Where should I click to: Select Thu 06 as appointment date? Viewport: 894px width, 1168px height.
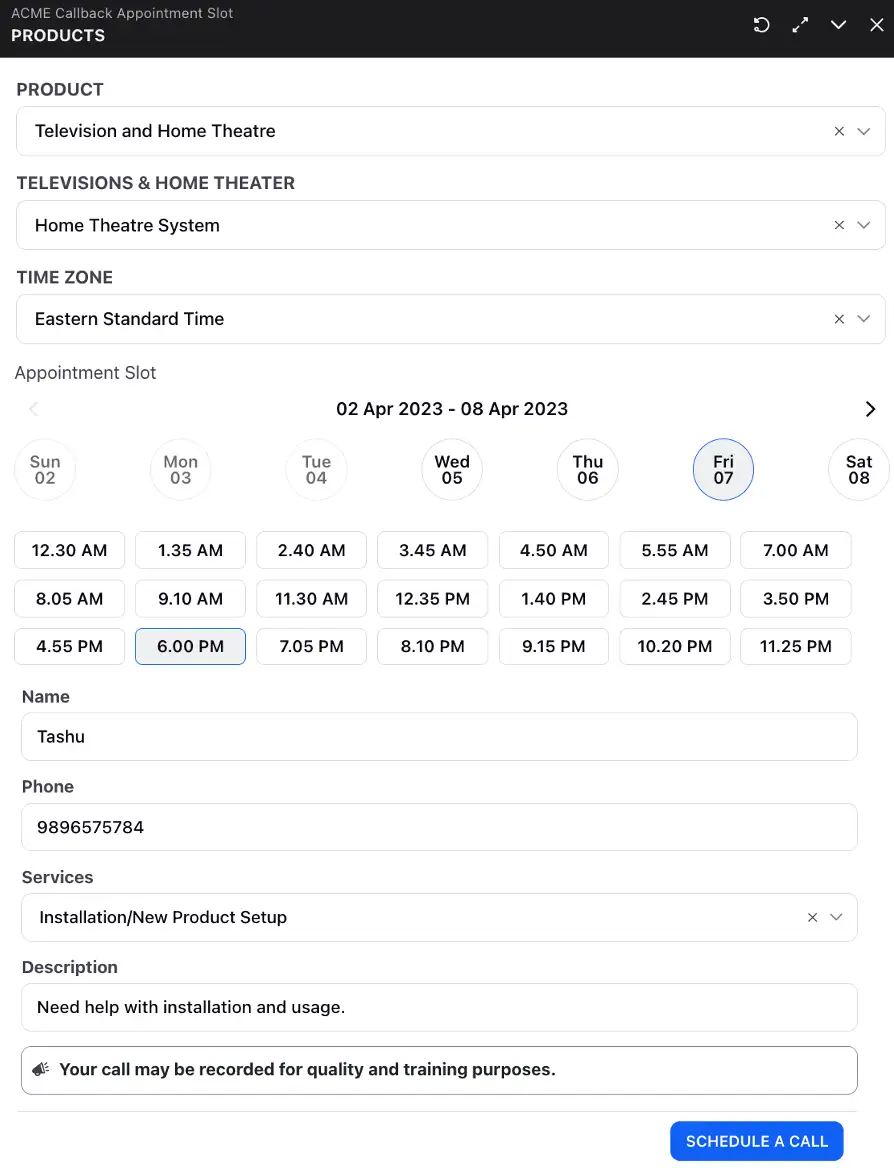pos(588,470)
